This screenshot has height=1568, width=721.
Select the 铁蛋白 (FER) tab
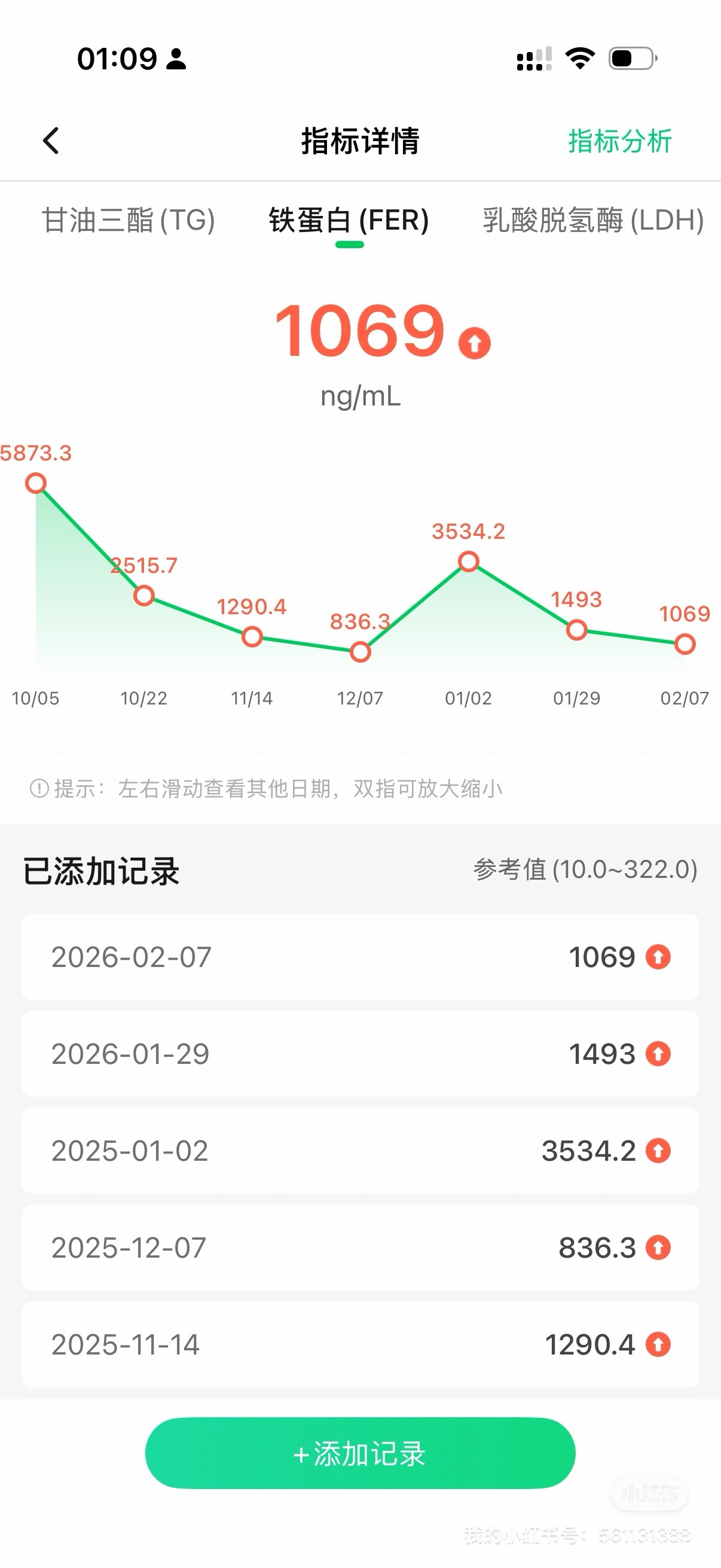349,220
